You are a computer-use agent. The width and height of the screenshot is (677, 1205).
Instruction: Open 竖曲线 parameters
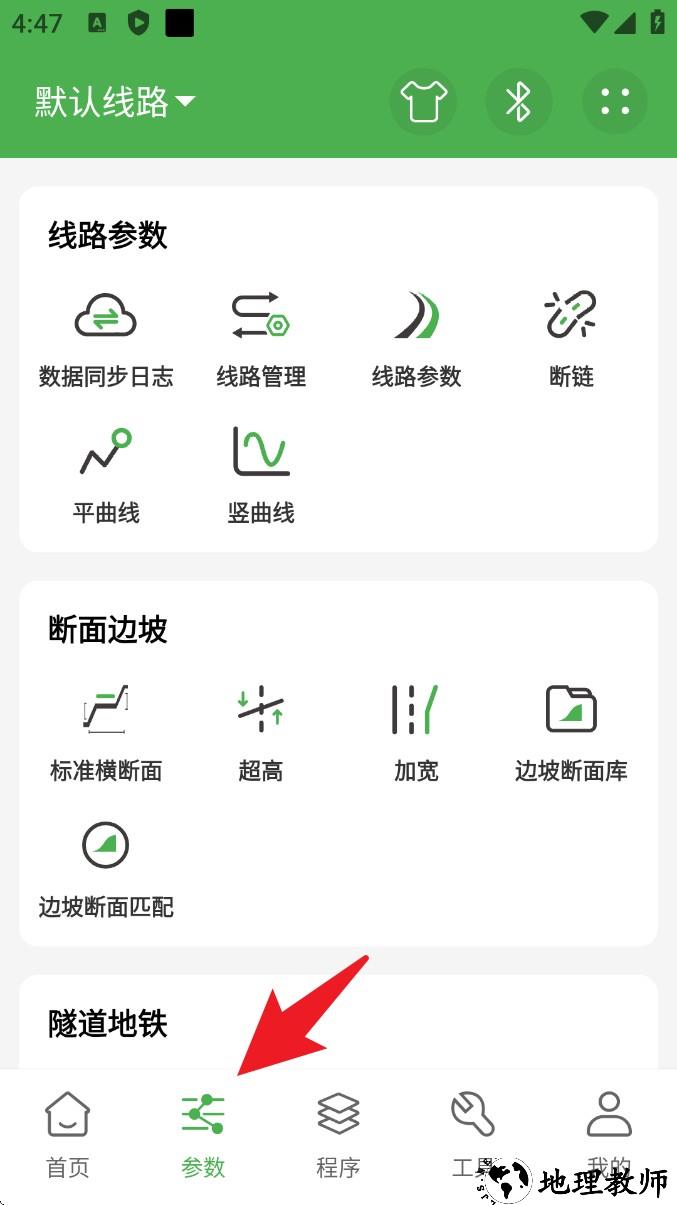pos(261,474)
